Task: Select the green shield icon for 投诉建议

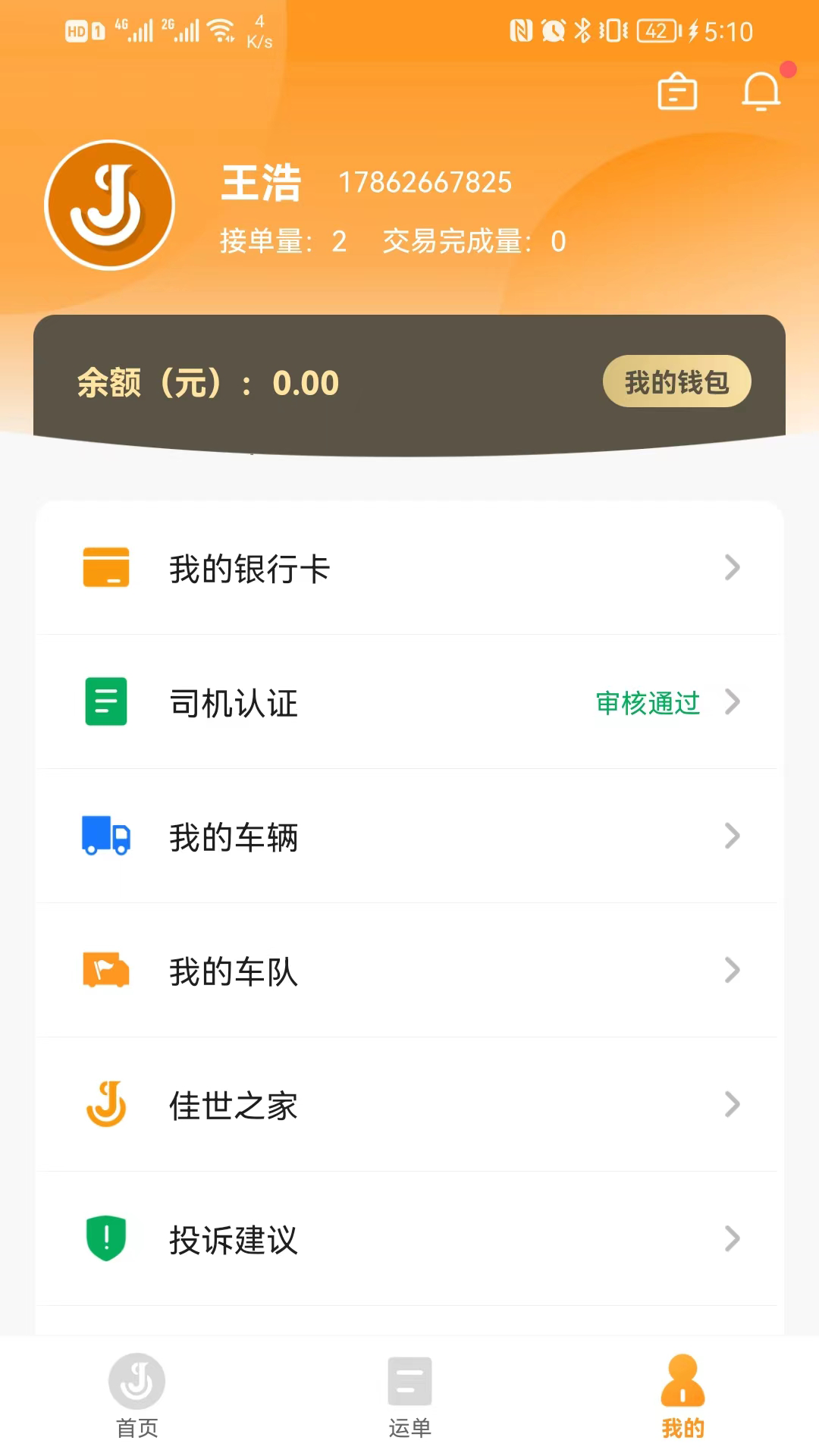Action: click(106, 1239)
